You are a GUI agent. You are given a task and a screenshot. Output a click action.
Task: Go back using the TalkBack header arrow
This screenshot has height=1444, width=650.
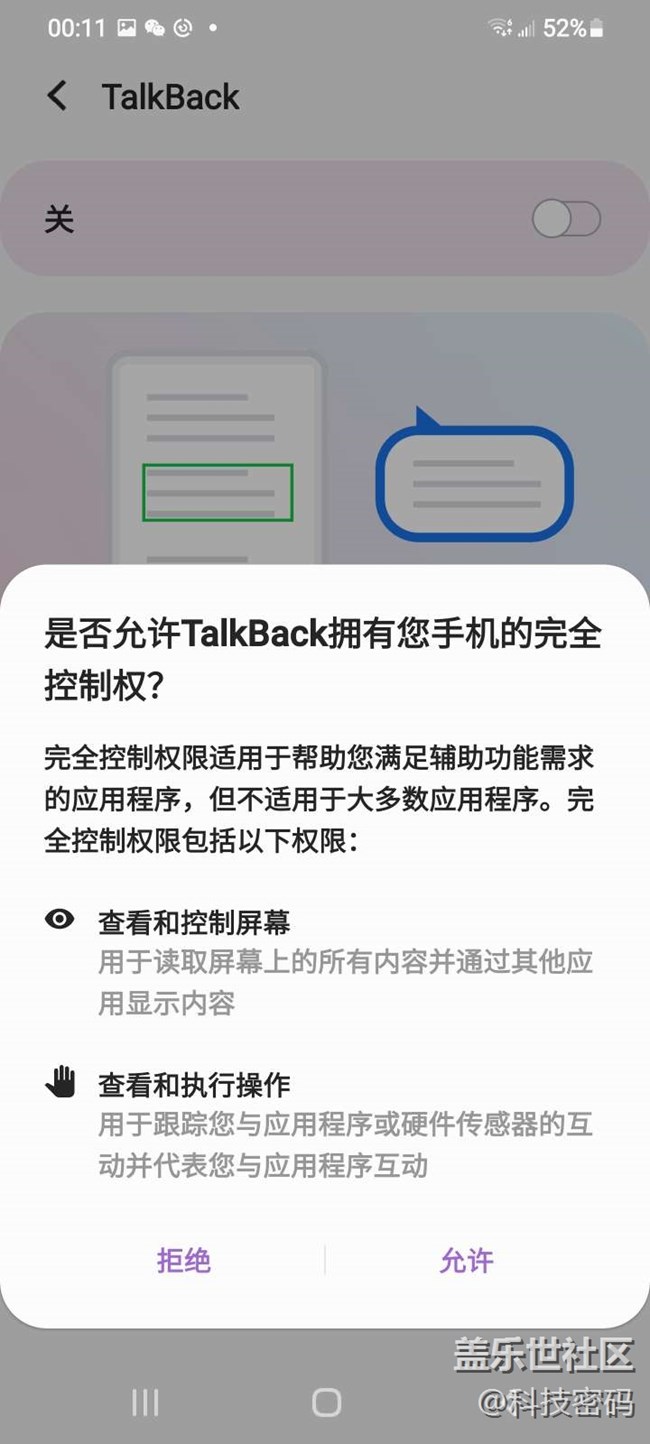[58, 97]
